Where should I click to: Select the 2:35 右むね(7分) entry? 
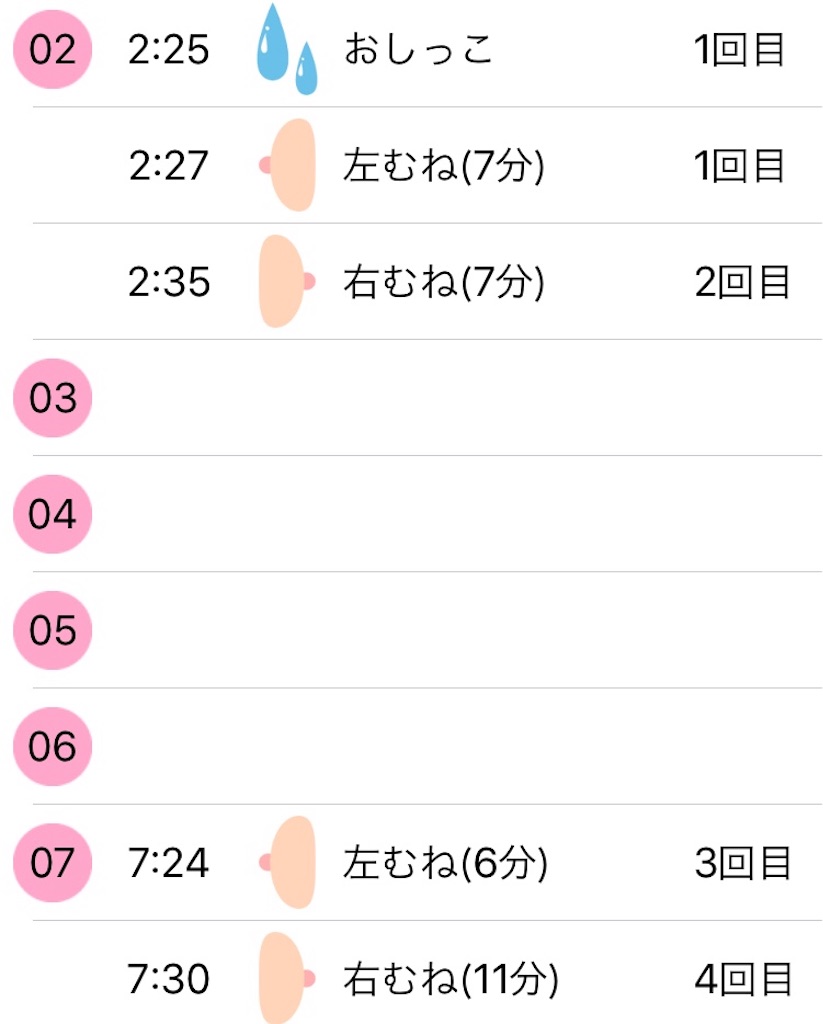[443, 282]
